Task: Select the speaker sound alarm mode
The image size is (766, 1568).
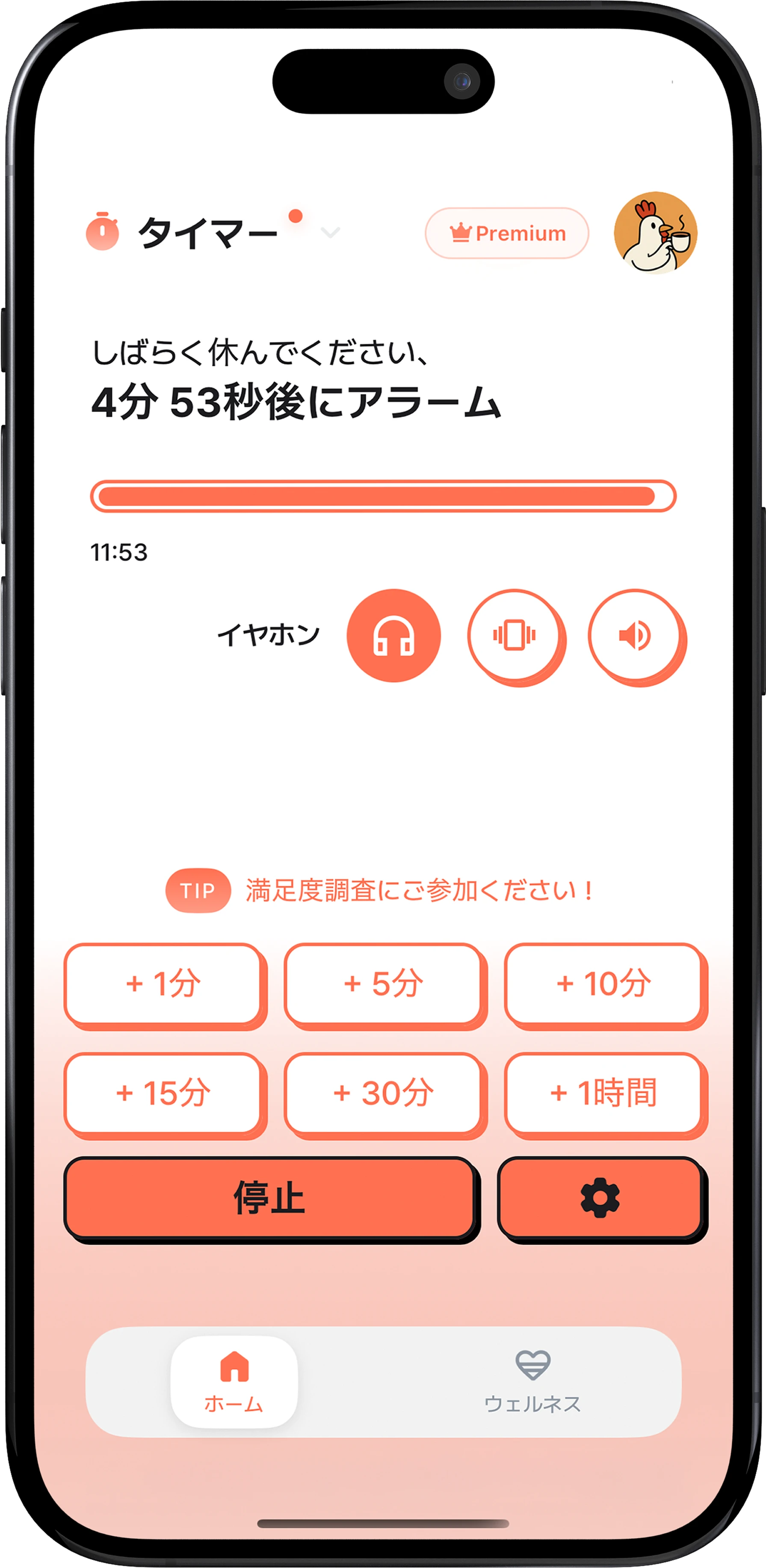Action: pos(635,635)
